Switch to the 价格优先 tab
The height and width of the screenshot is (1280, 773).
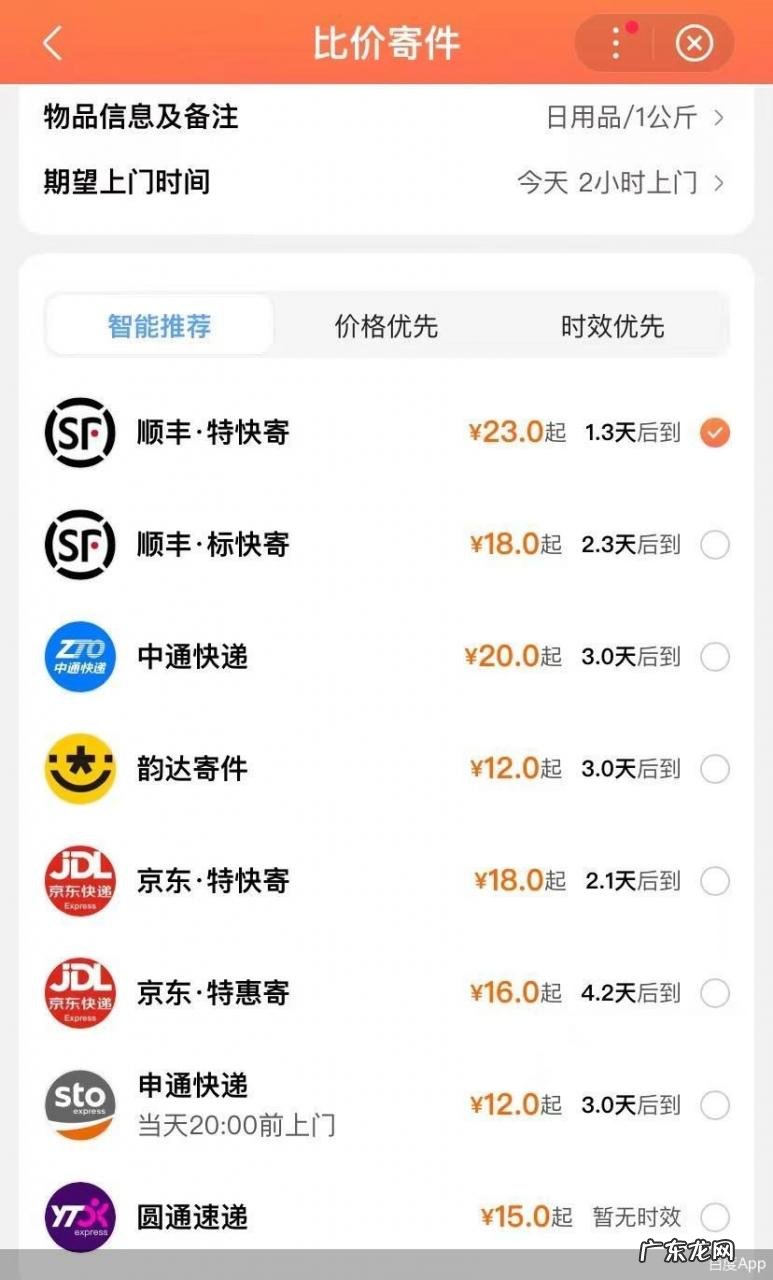[386, 325]
